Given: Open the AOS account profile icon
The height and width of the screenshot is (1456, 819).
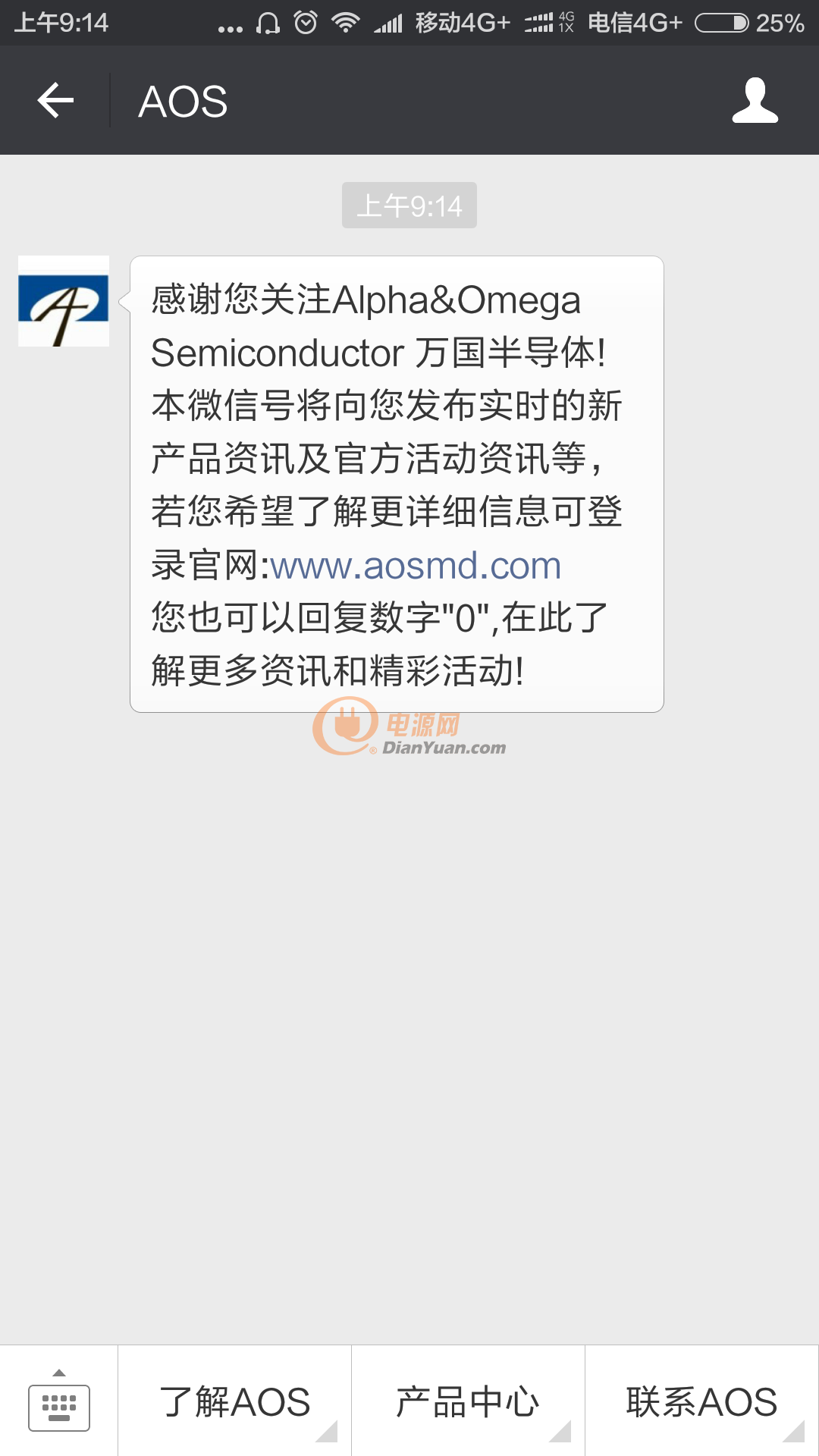Looking at the screenshot, I should (x=755, y=100).
